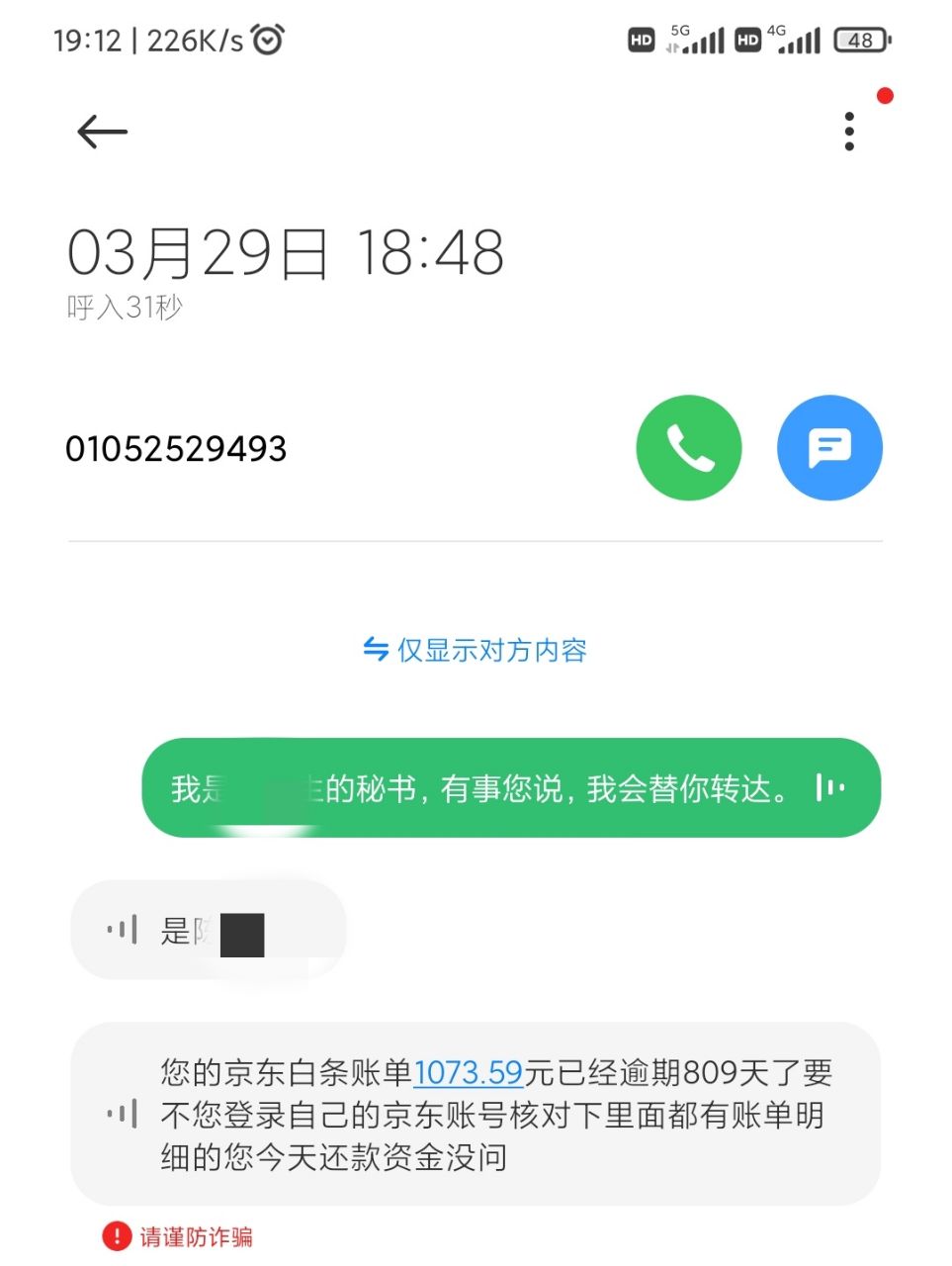
Task: Call back 01052529493 with green phone button
Action: tap(688, 448)
